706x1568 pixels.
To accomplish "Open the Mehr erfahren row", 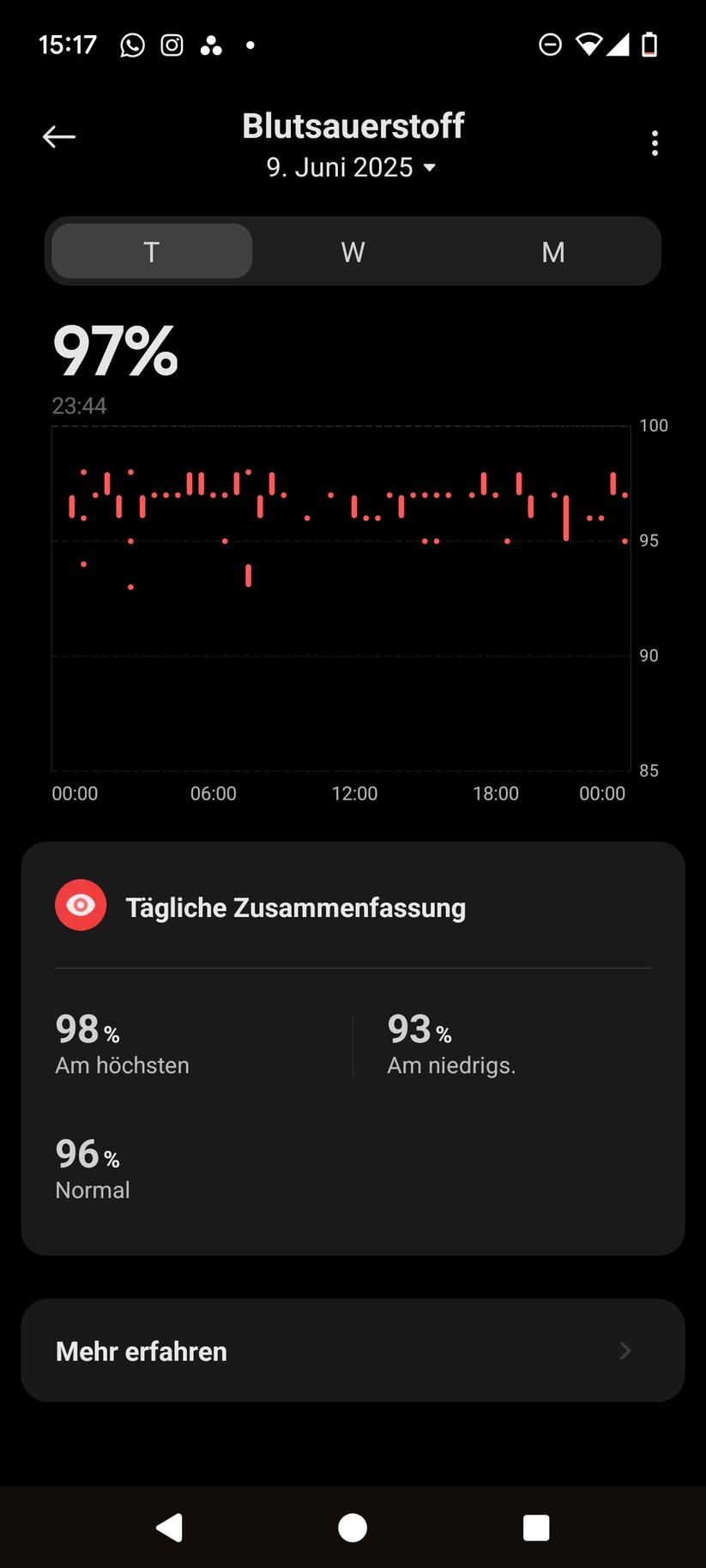I will 353,1351.
